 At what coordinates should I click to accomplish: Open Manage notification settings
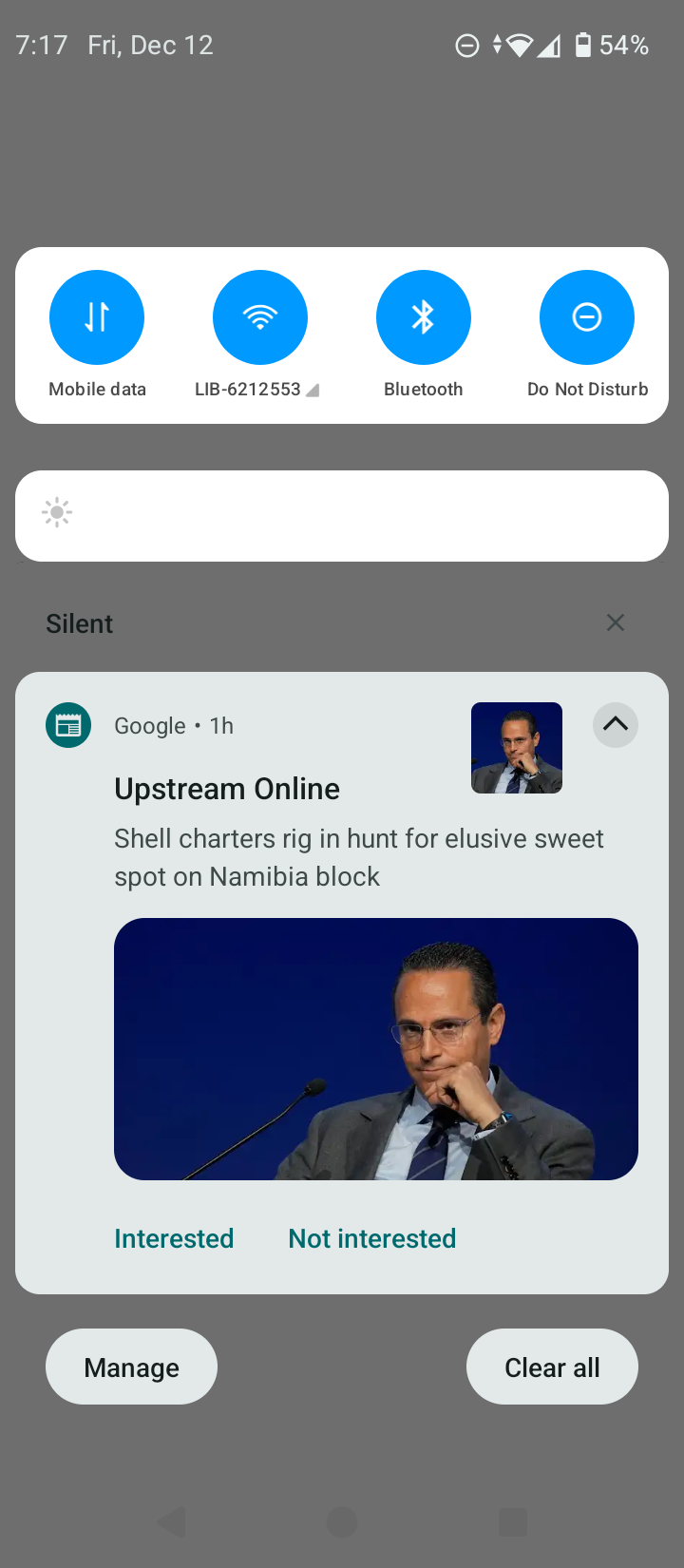click(x=131, y=1367)
